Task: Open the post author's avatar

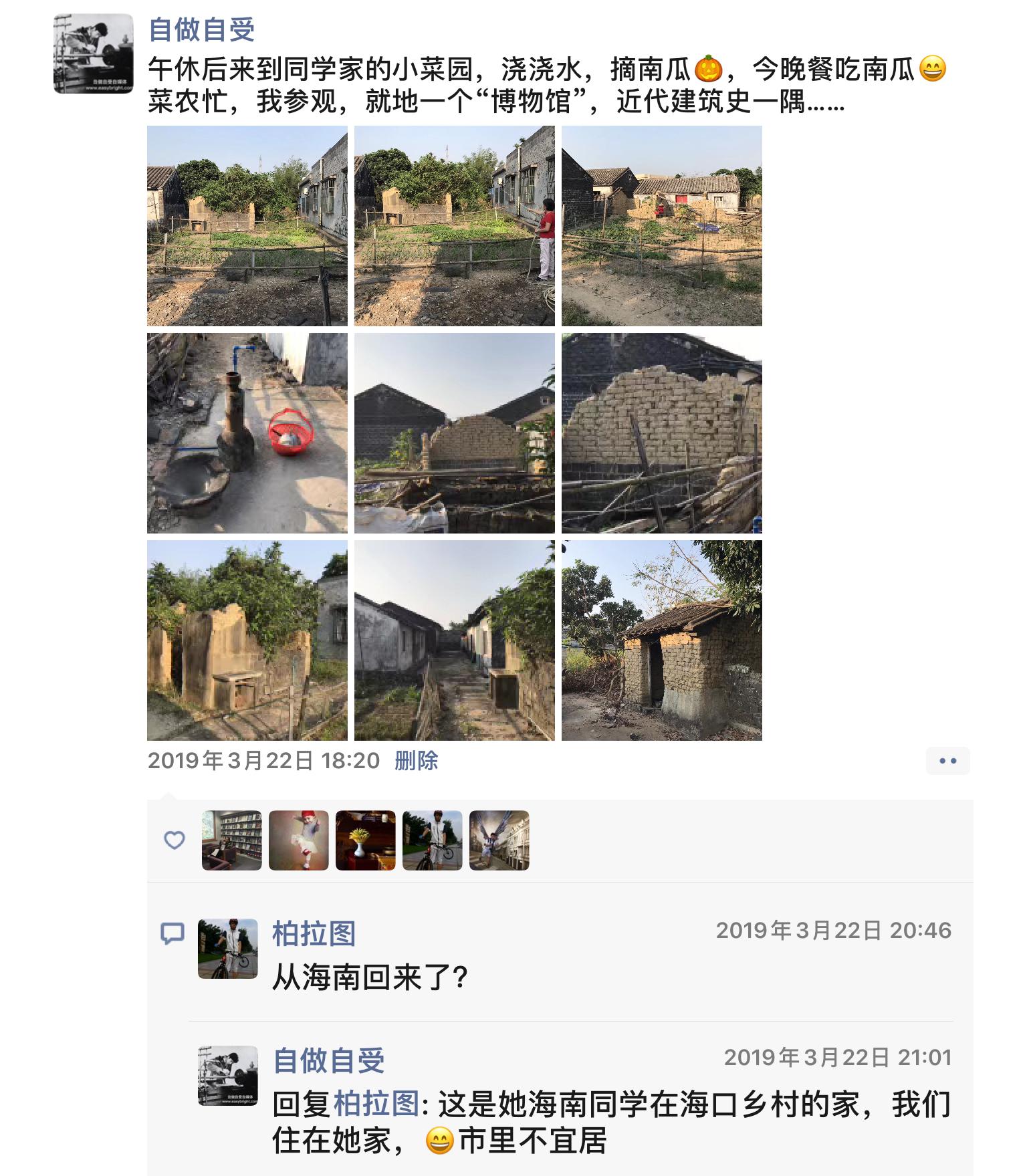Action: (94, 53)
